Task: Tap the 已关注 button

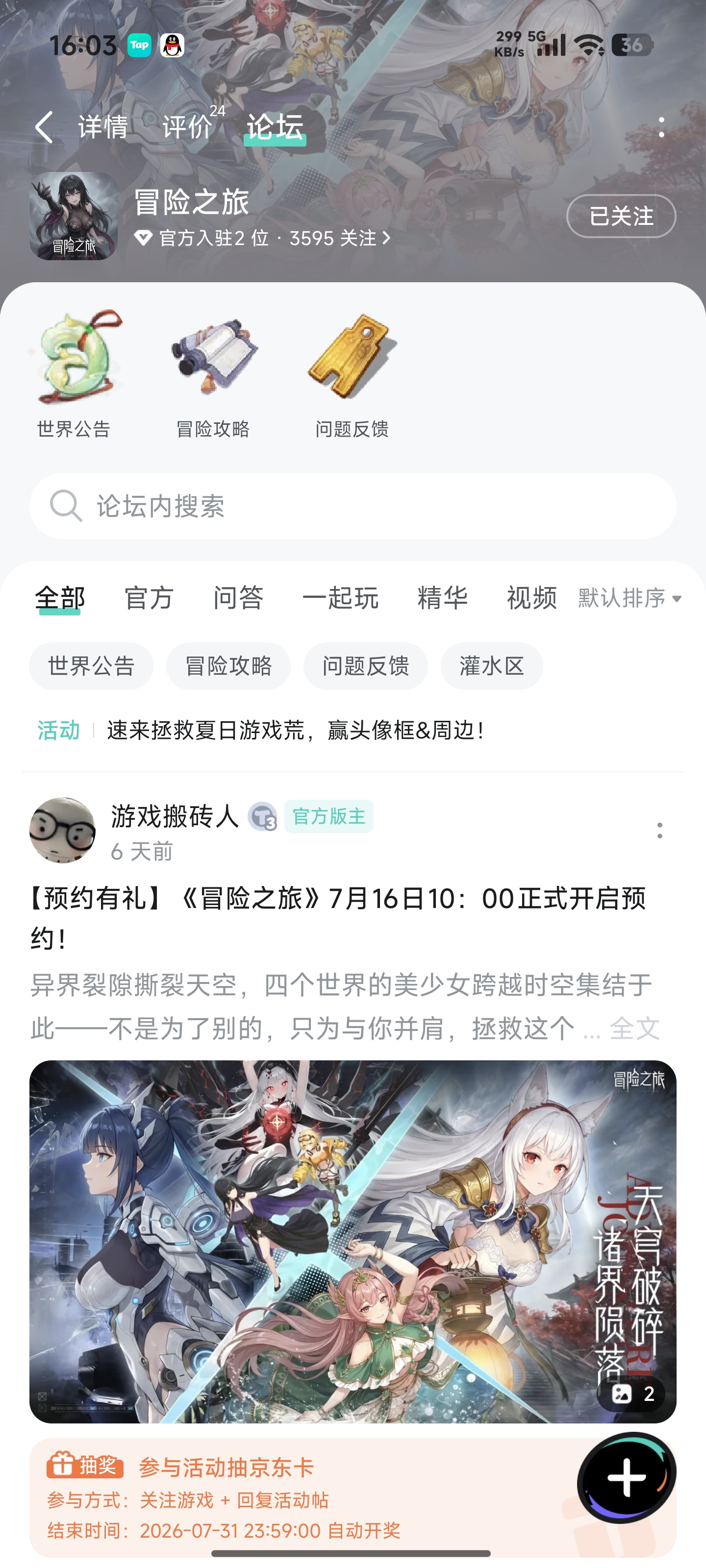Action: tap(621, 216)
